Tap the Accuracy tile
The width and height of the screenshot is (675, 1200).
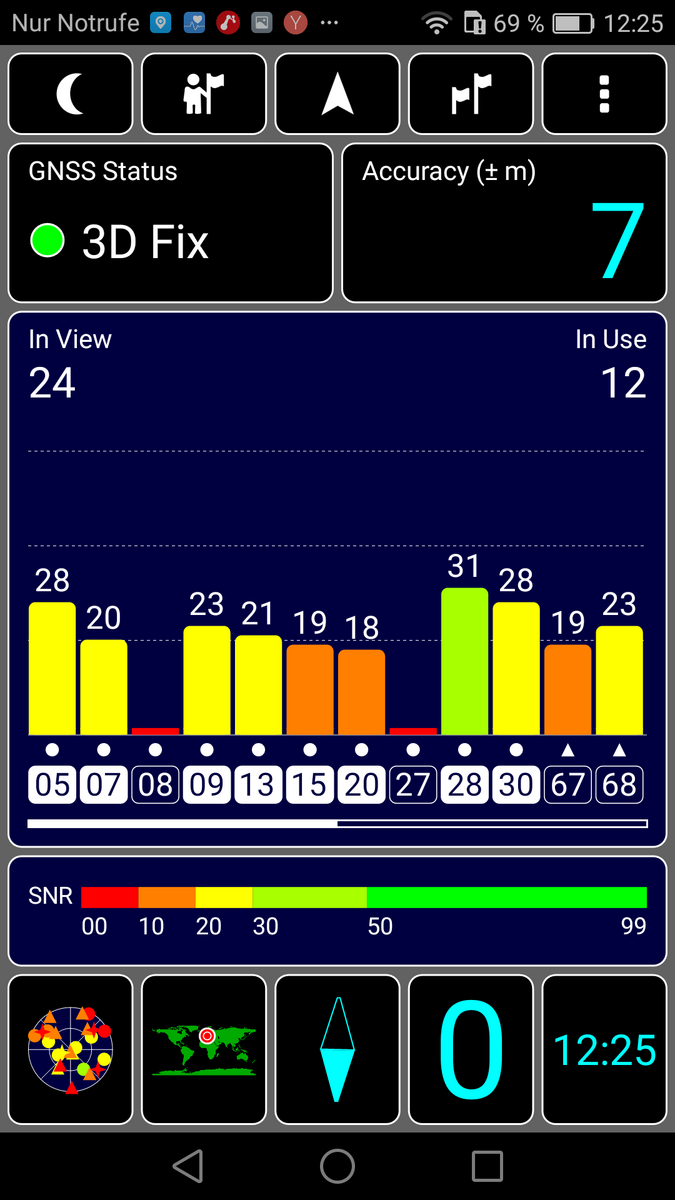coord(504,223)
